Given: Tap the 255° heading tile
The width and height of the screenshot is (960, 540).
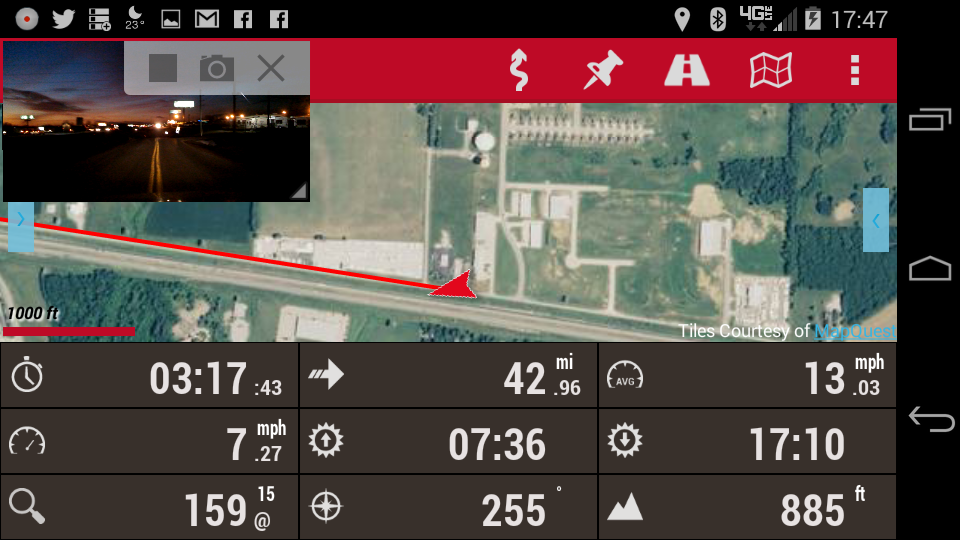Looking at the screenshot, I should pyautogui.click(x=447, y=508).
